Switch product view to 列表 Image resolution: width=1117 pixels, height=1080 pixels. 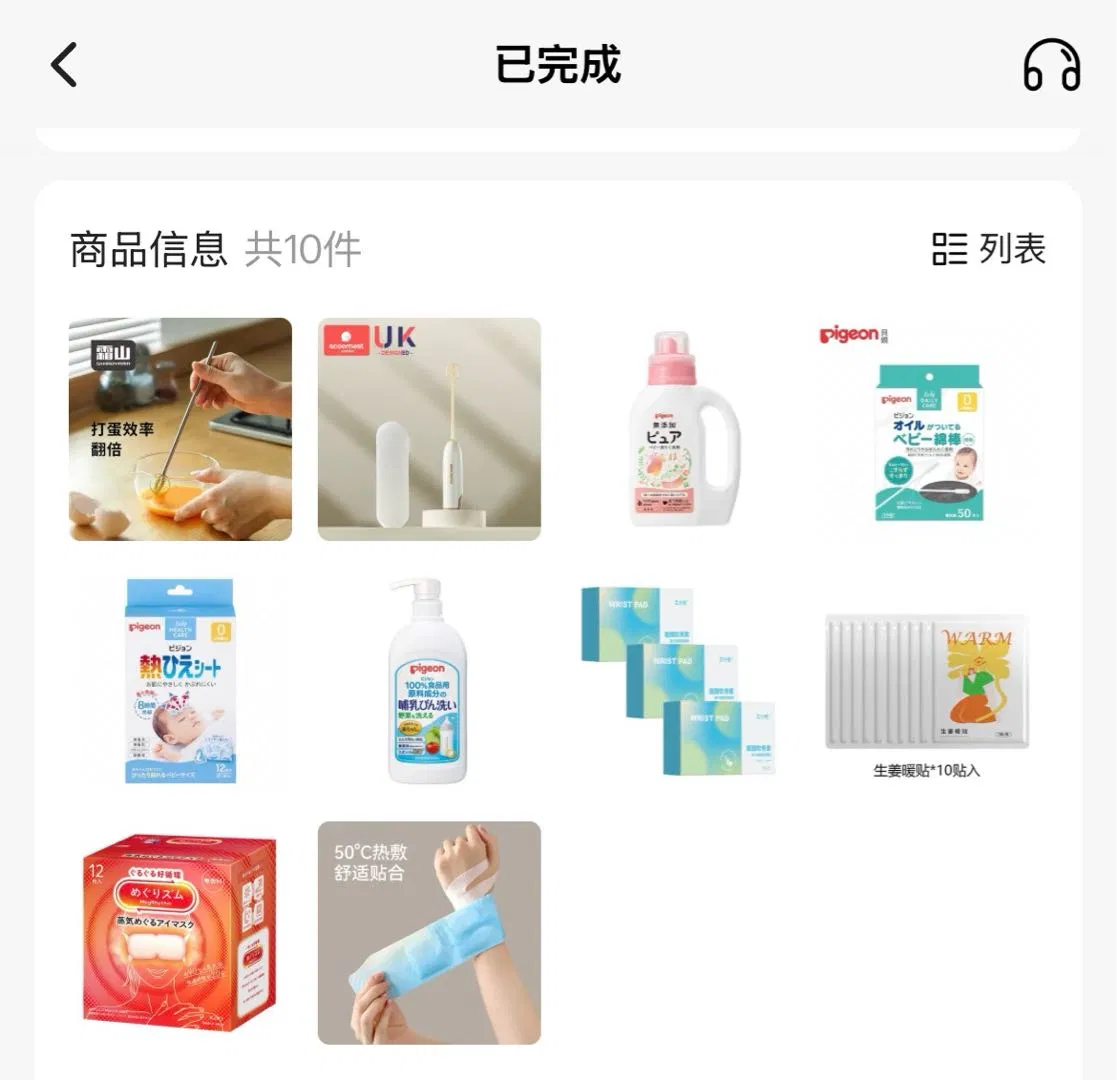tap(989, 249)
